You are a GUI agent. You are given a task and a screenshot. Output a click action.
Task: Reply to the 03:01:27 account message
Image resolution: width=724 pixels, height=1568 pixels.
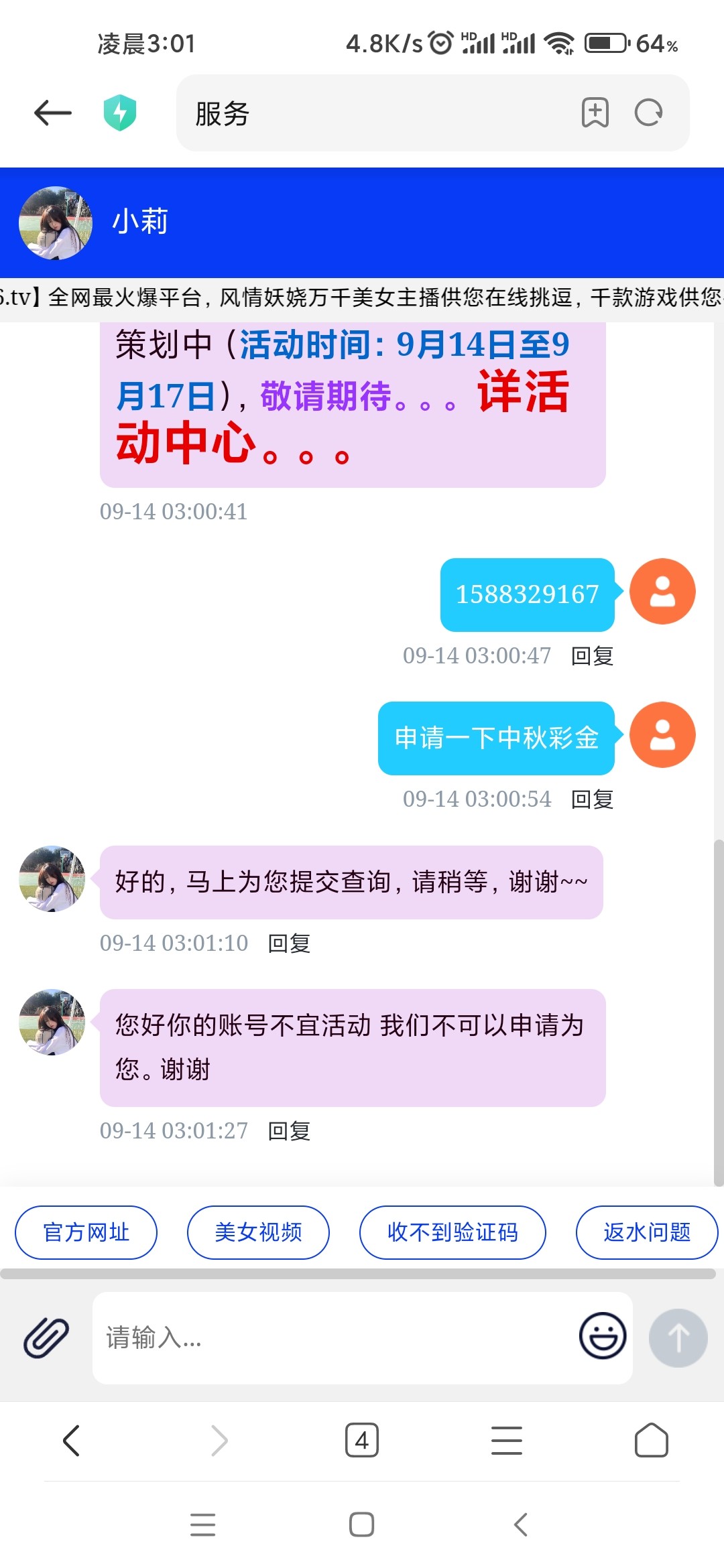tap(289, 1130)
